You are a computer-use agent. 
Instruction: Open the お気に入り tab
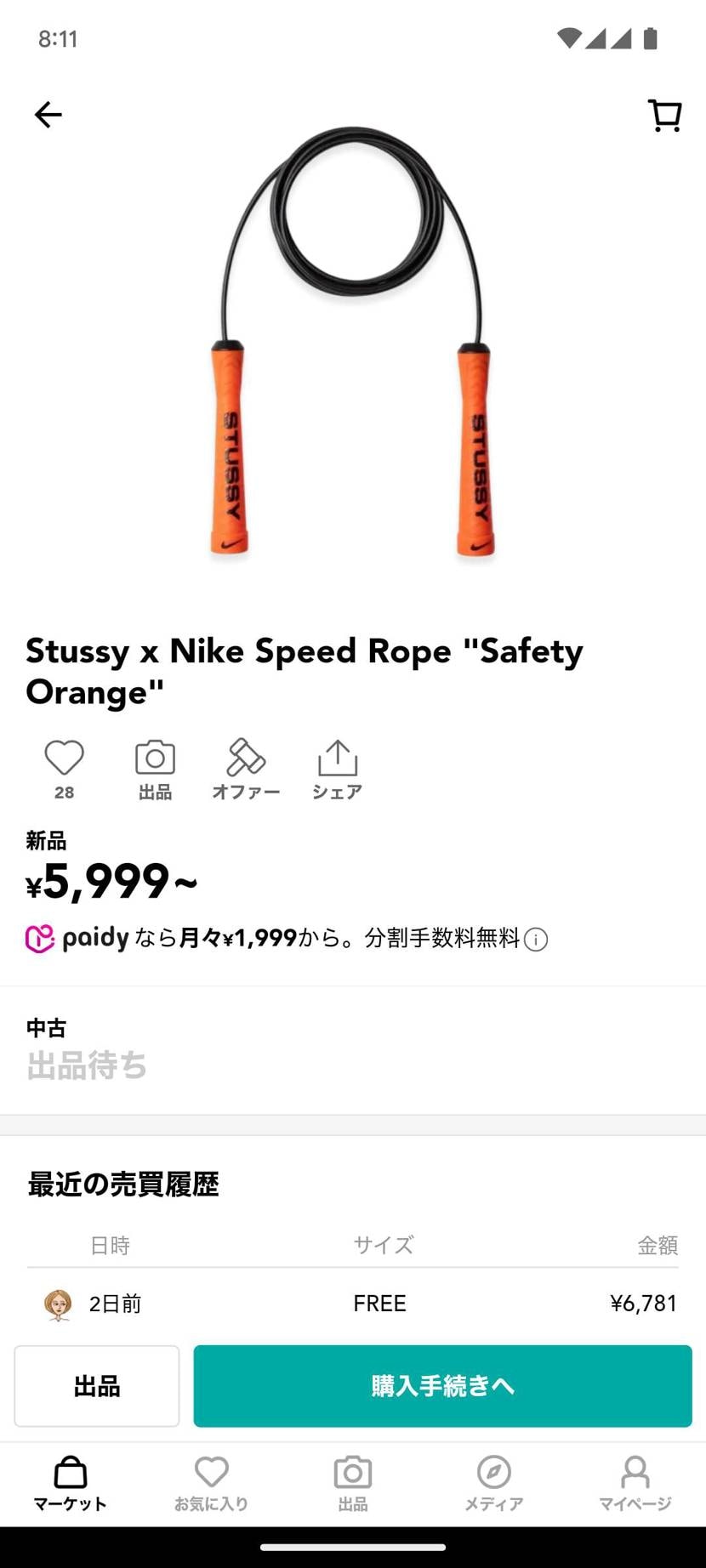[212, 1483]
